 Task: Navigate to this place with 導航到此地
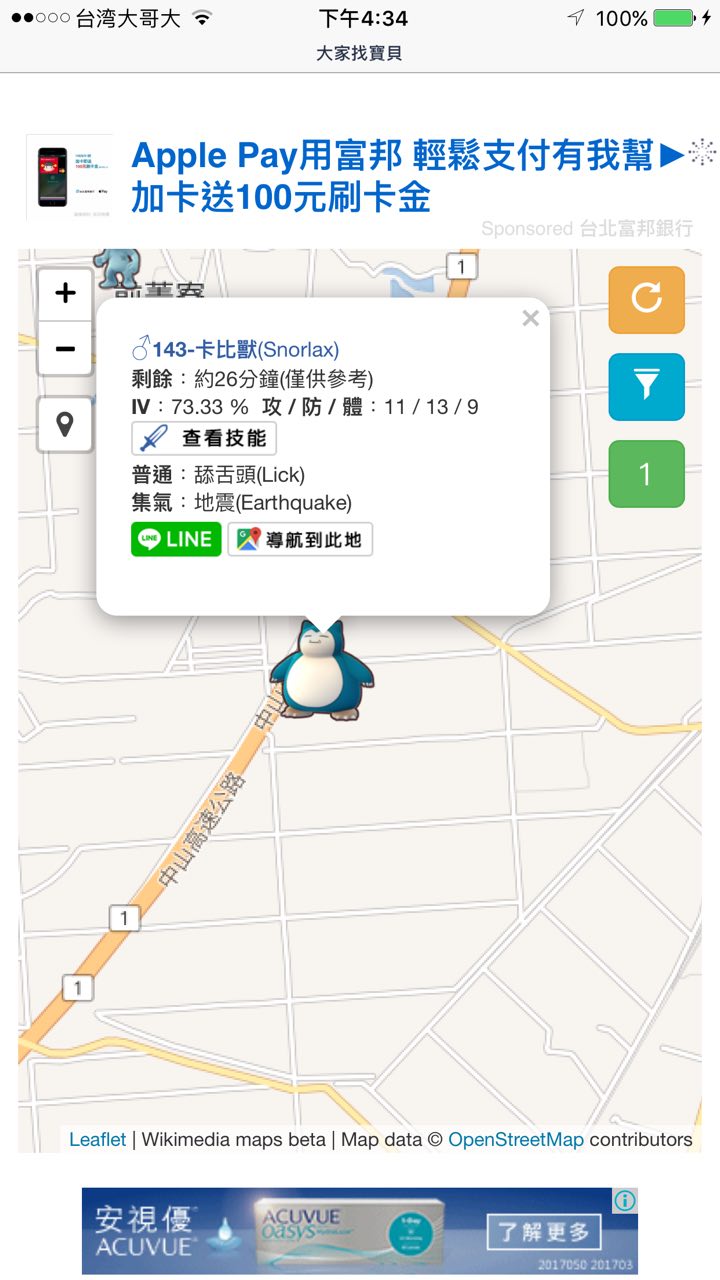300,539
